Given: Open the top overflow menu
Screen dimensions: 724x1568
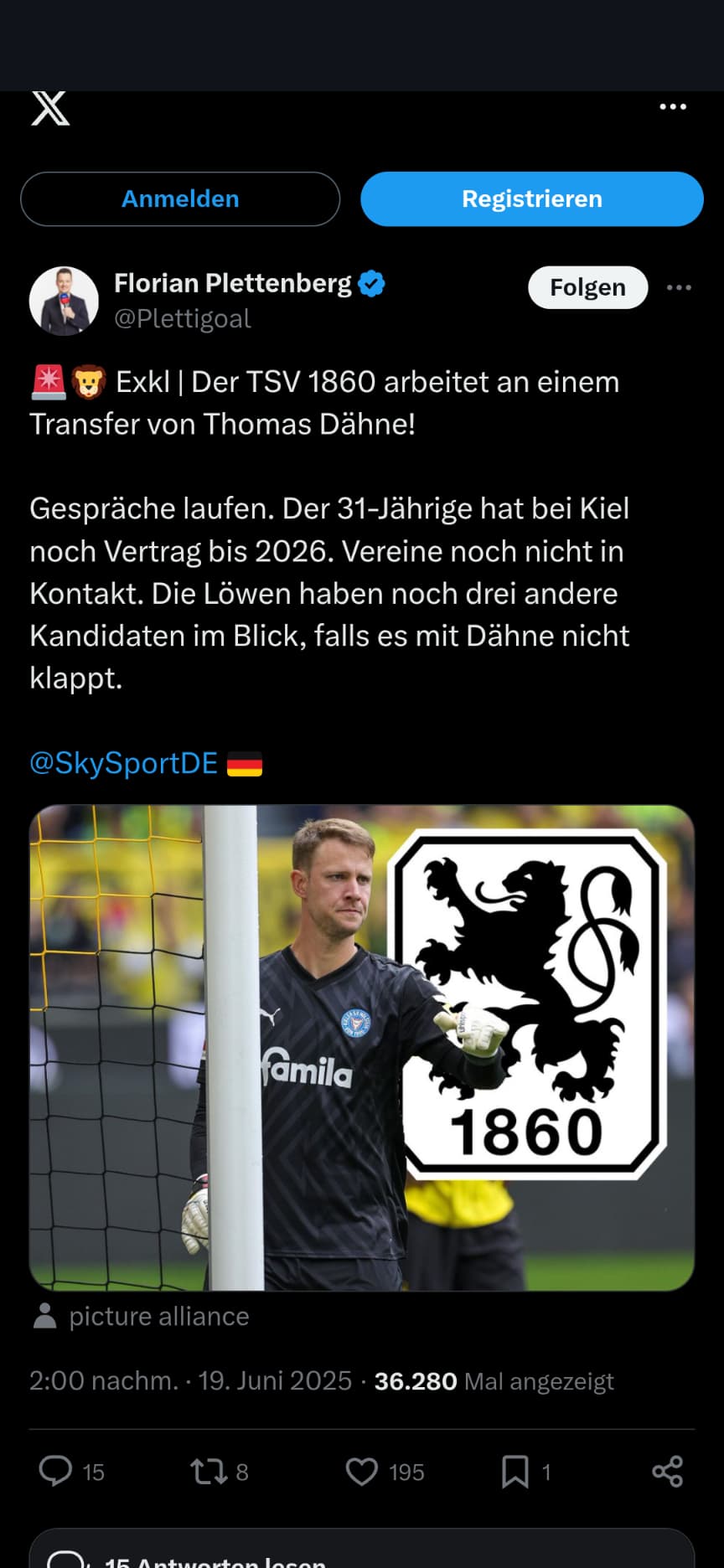Looking at the screenshot, I should 673,107.
